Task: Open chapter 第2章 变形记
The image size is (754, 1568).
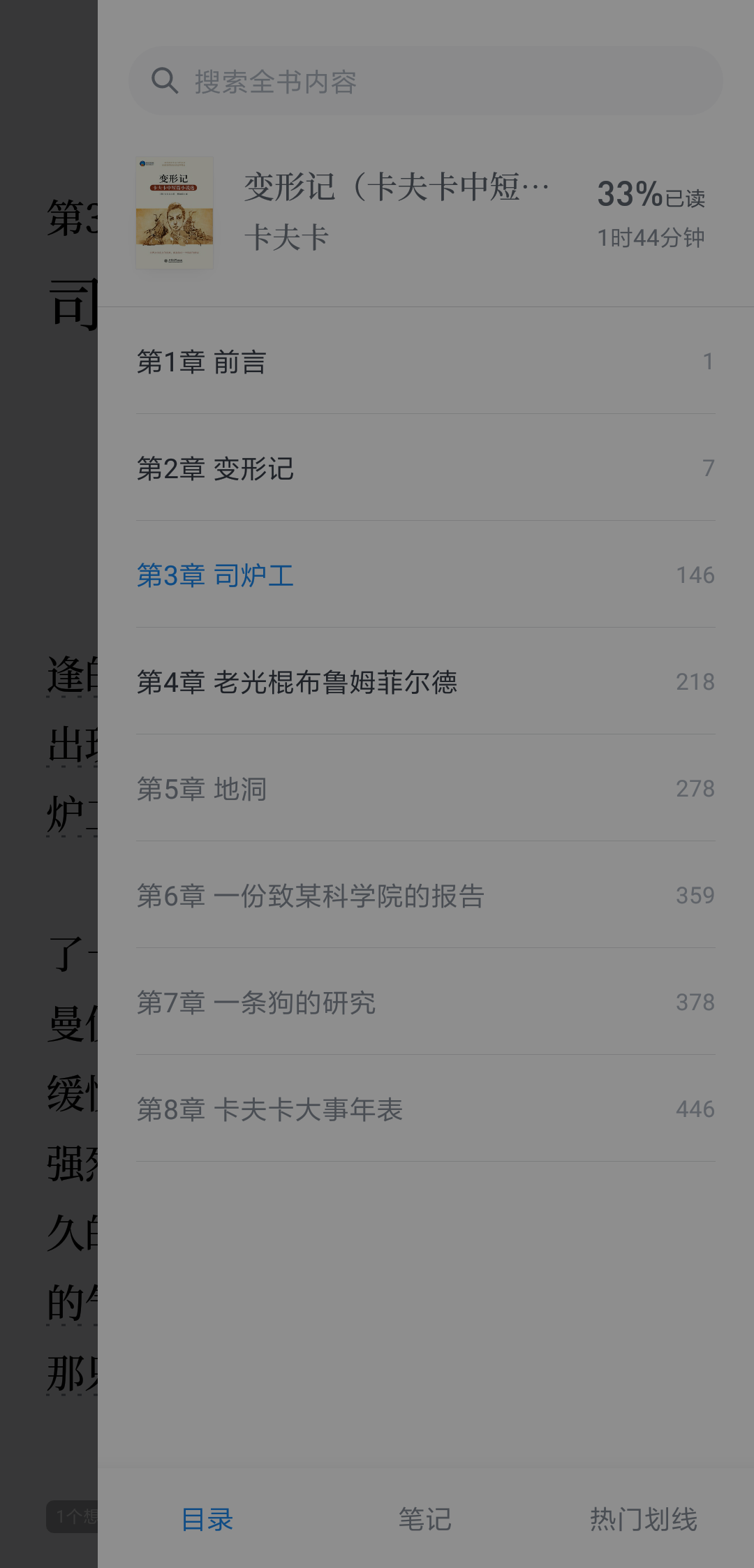Action: tap(424, 468)
